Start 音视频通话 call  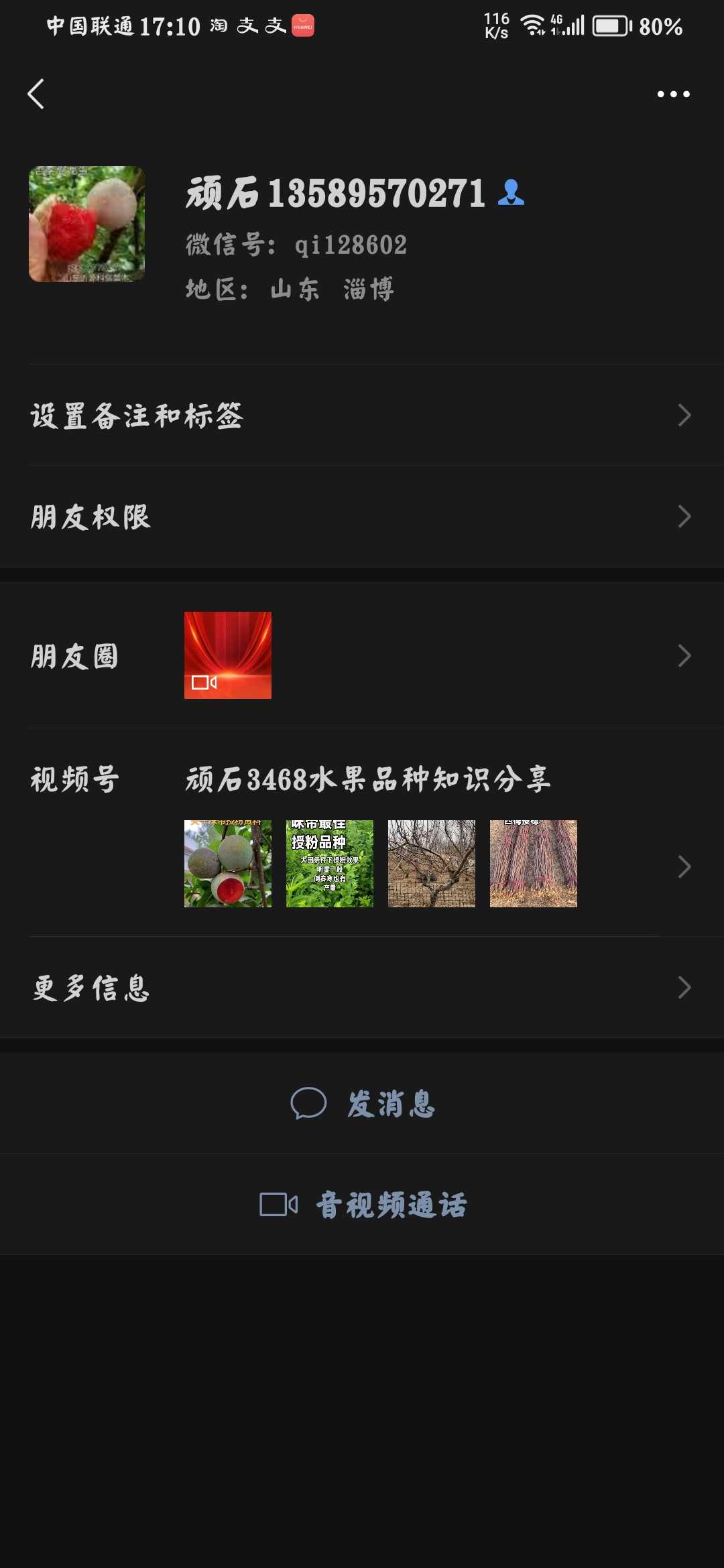(362, 1205)
